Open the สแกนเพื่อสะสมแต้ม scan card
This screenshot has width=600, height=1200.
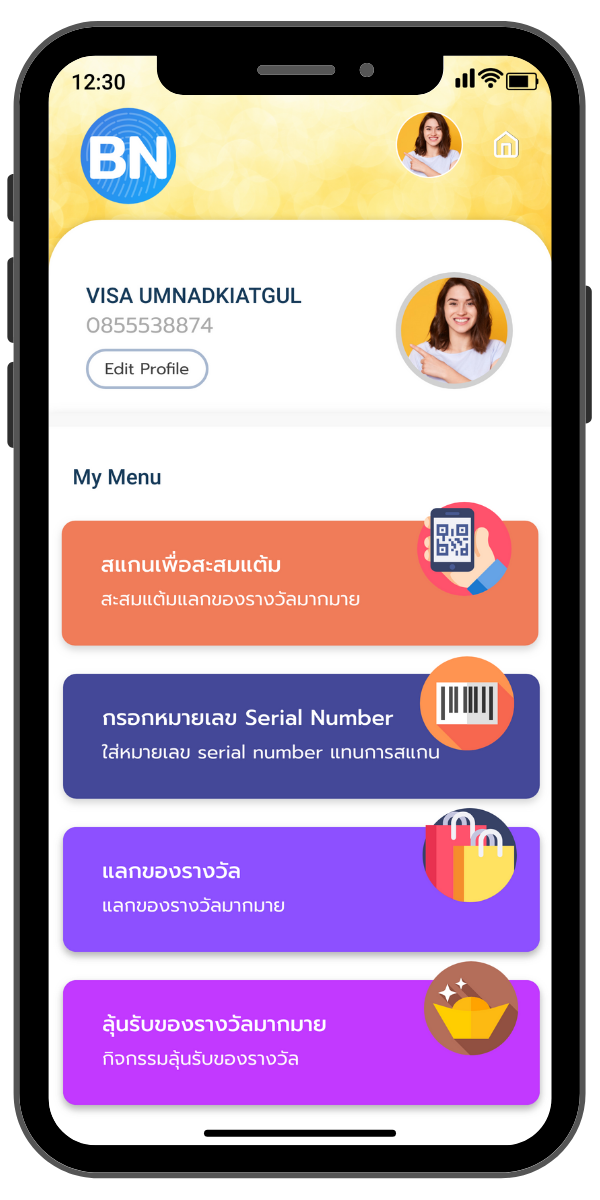coord(300,583)
